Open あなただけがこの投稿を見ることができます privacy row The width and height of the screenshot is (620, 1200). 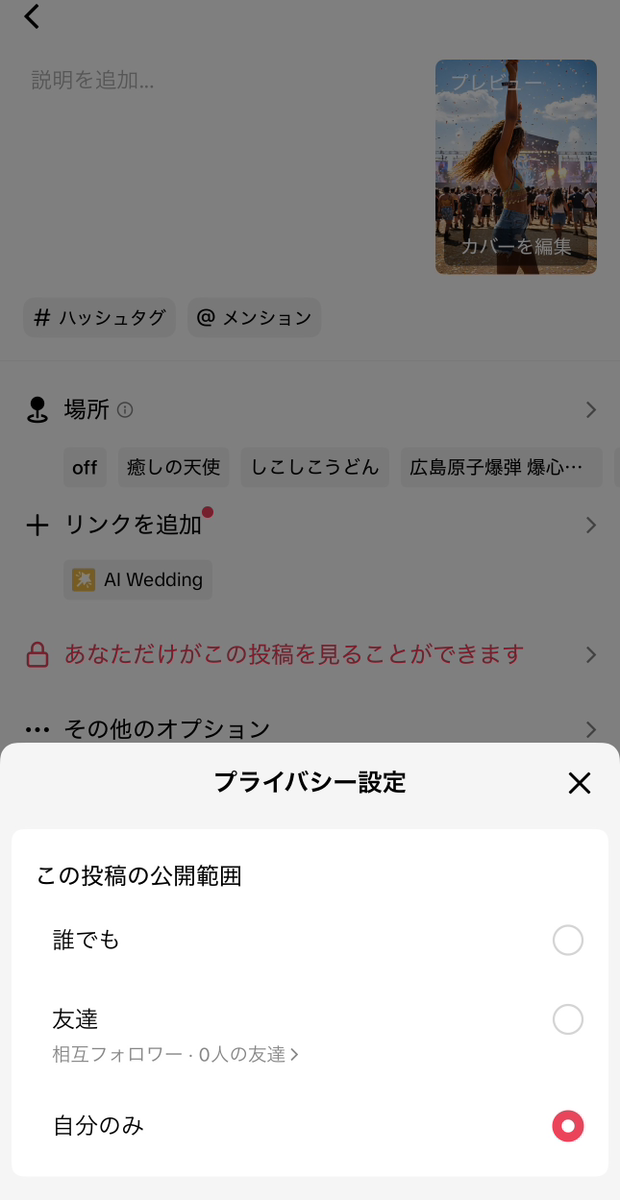[x=310, y=655]
